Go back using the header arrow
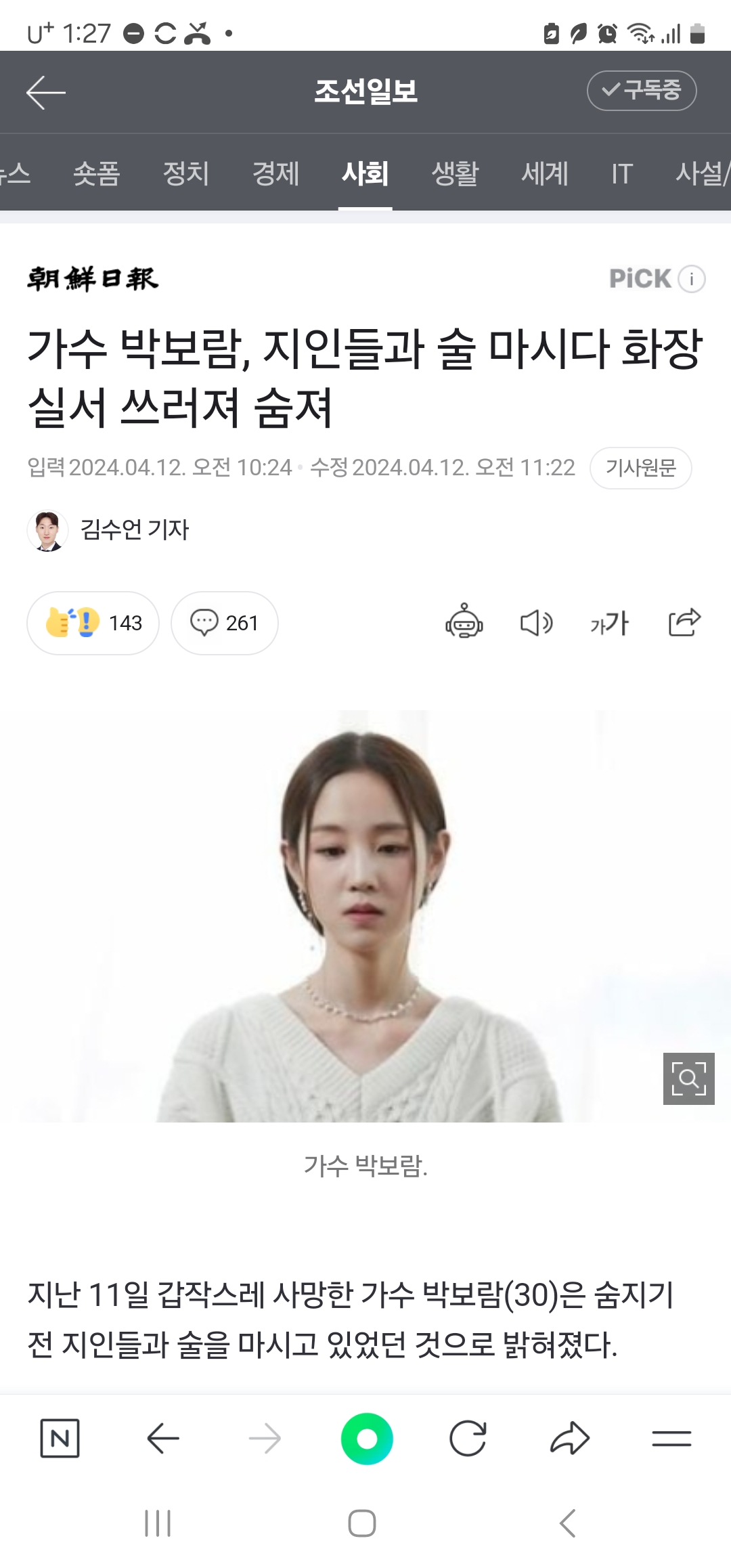Screen dimensions: 731x1568 pyautogui.click(x=46, y=92)
